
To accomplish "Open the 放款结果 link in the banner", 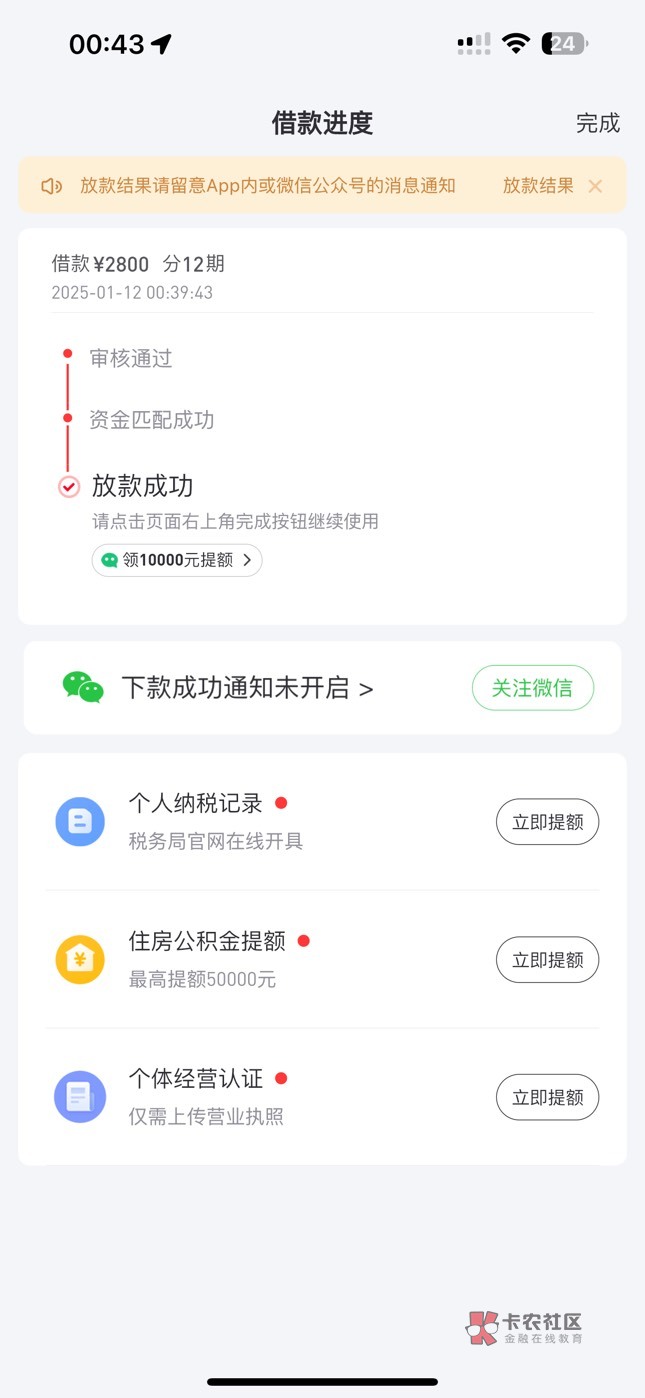I will [x=538, y=185].
